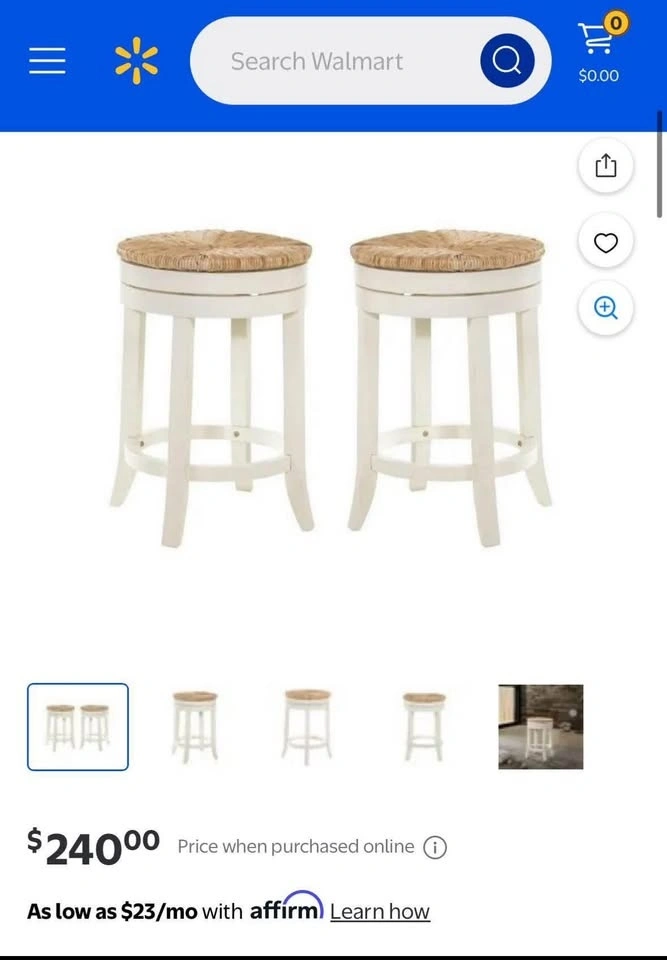This screenshot has height=960, width=667.
Task: Tap the Search Walmart field
Action: point(330,61)
